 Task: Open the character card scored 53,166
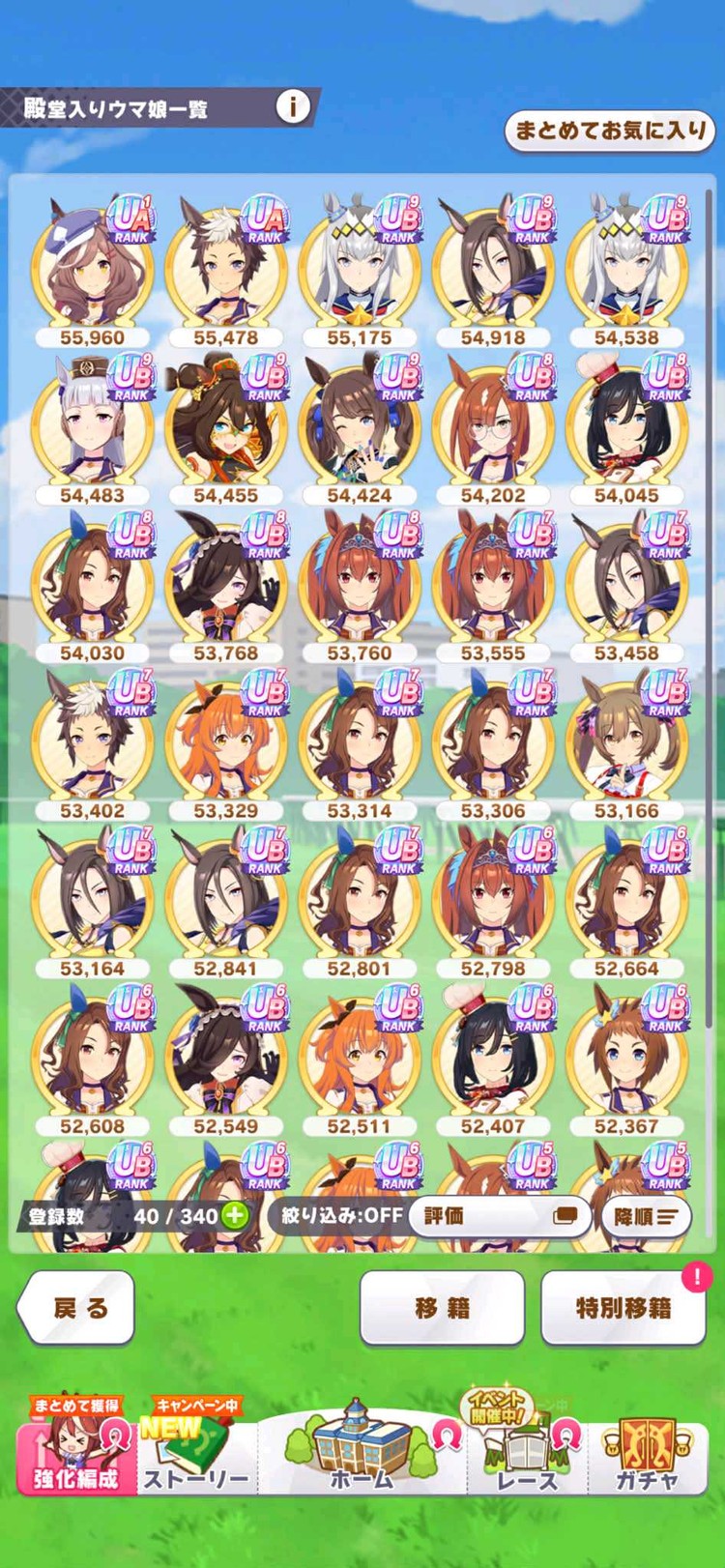(x=626, y=741)
